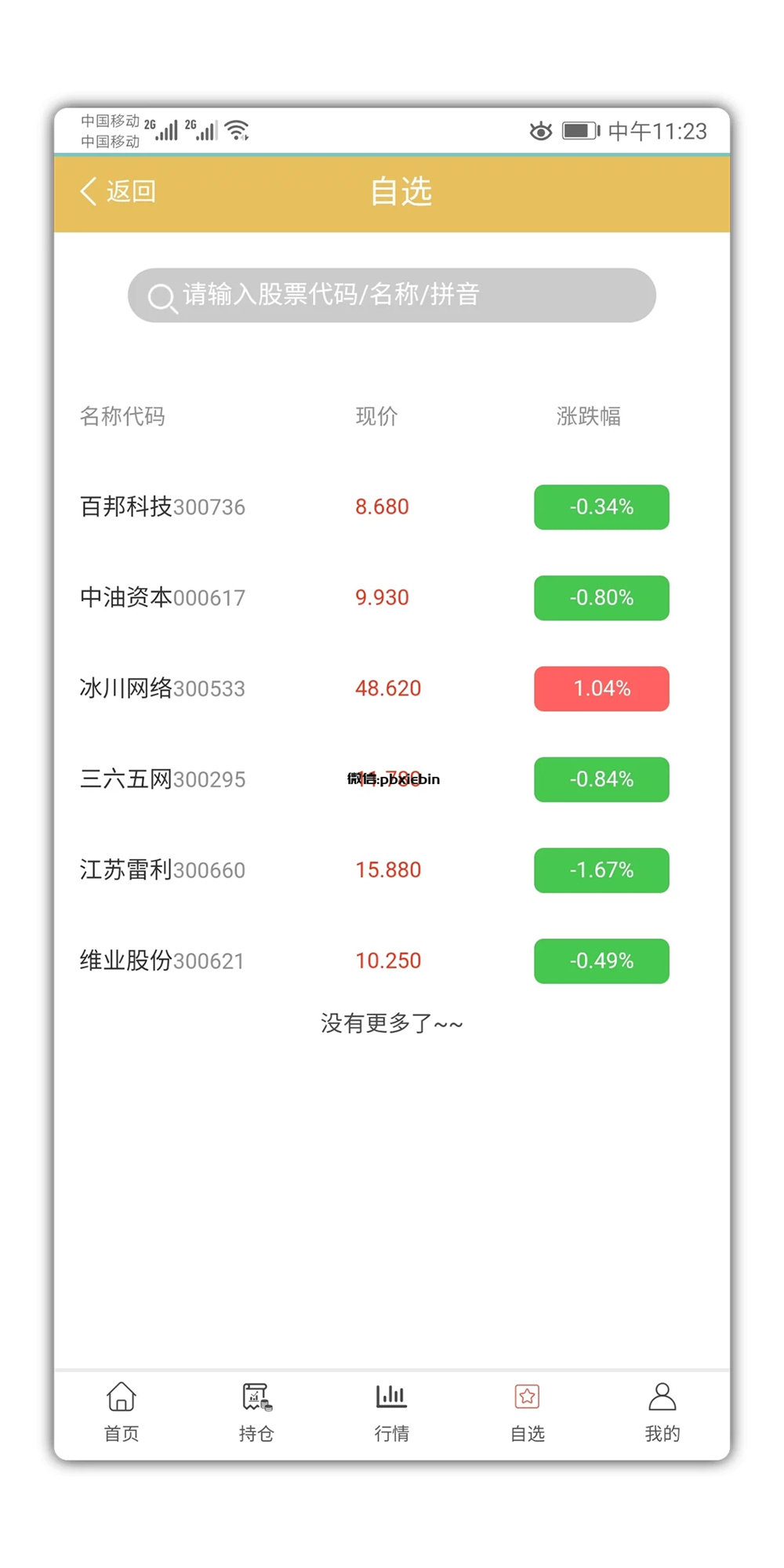784x1568 pixels.
Task: Tap the red 1.04% badge for 冰川网络
Action: click(x=601, y=688)
